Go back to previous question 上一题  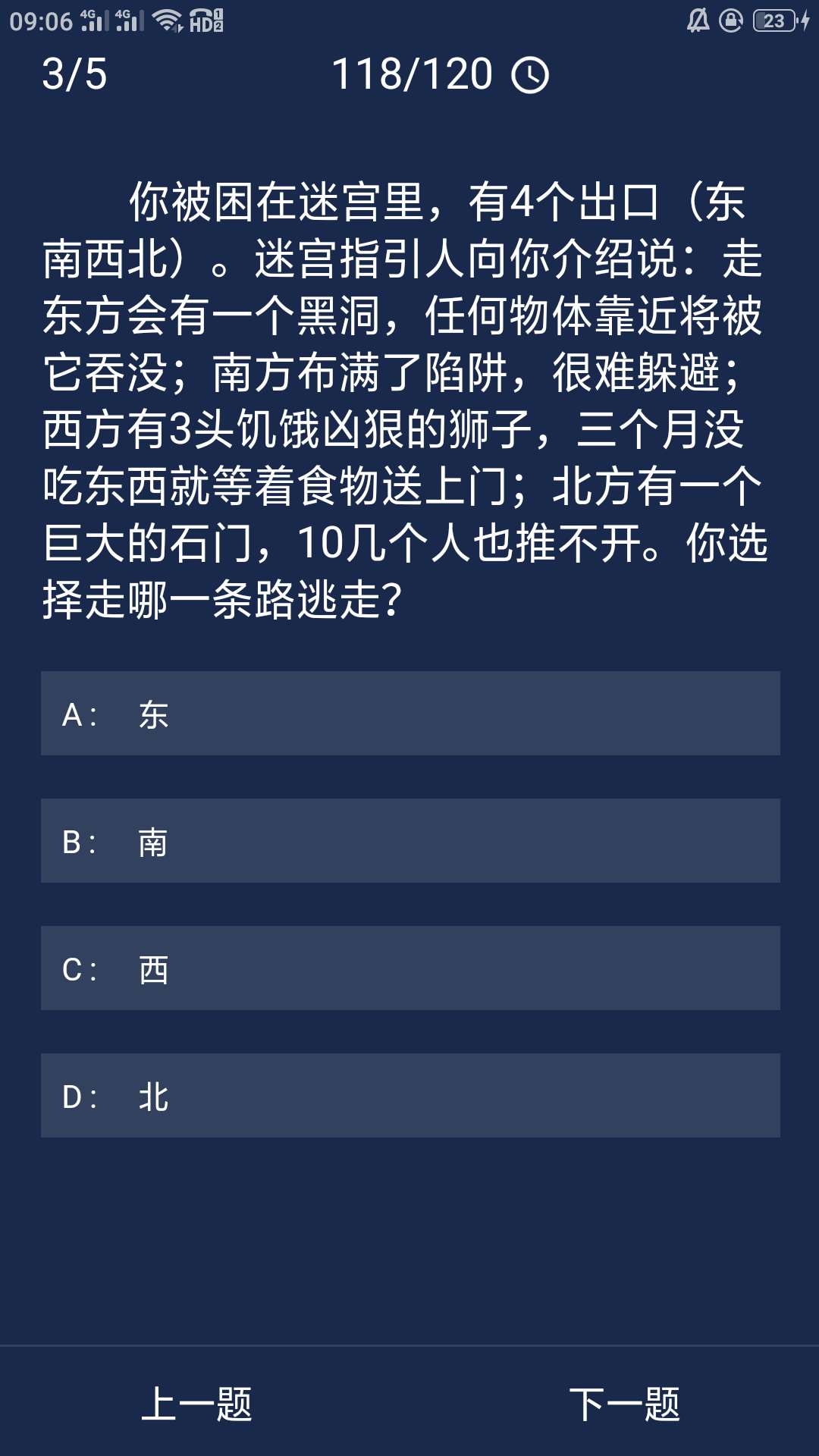(x=196, y=1404)
